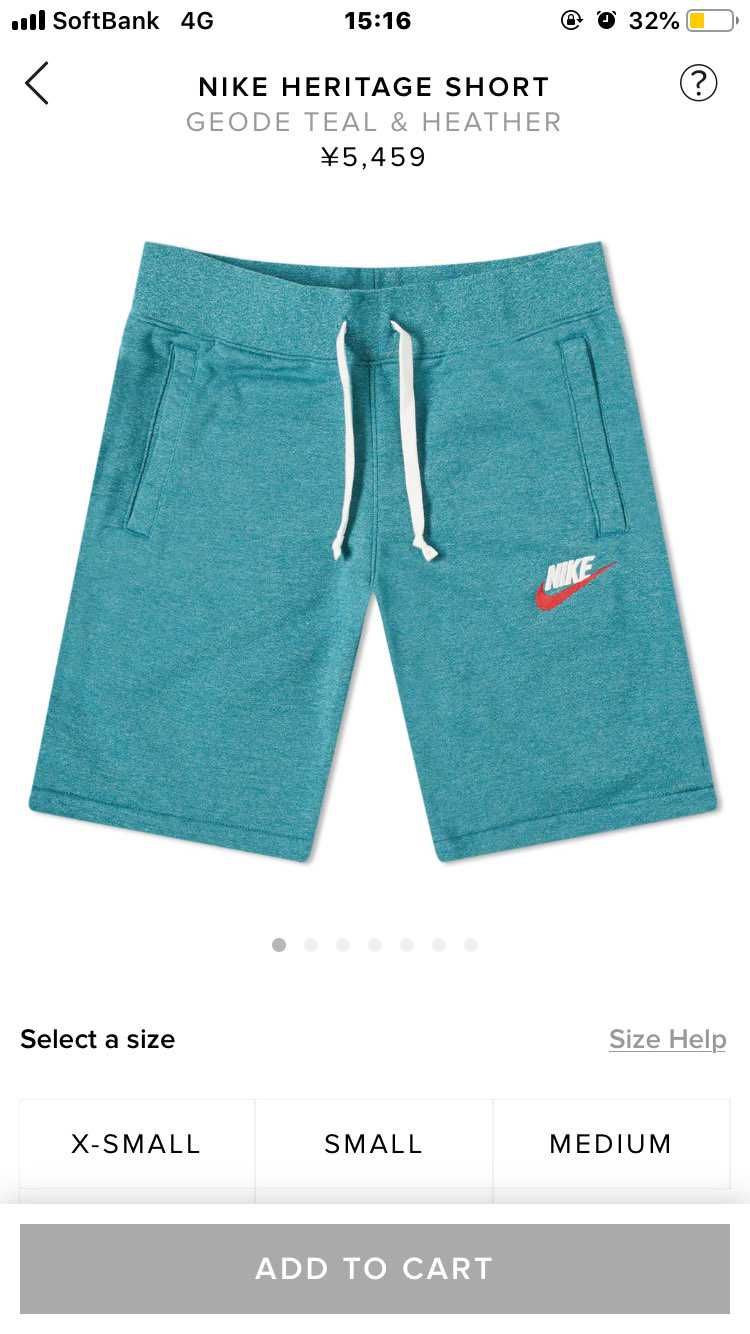Screen dimensions: 750x1334
Task: Select the SMALL size option
Action: 373,1143
